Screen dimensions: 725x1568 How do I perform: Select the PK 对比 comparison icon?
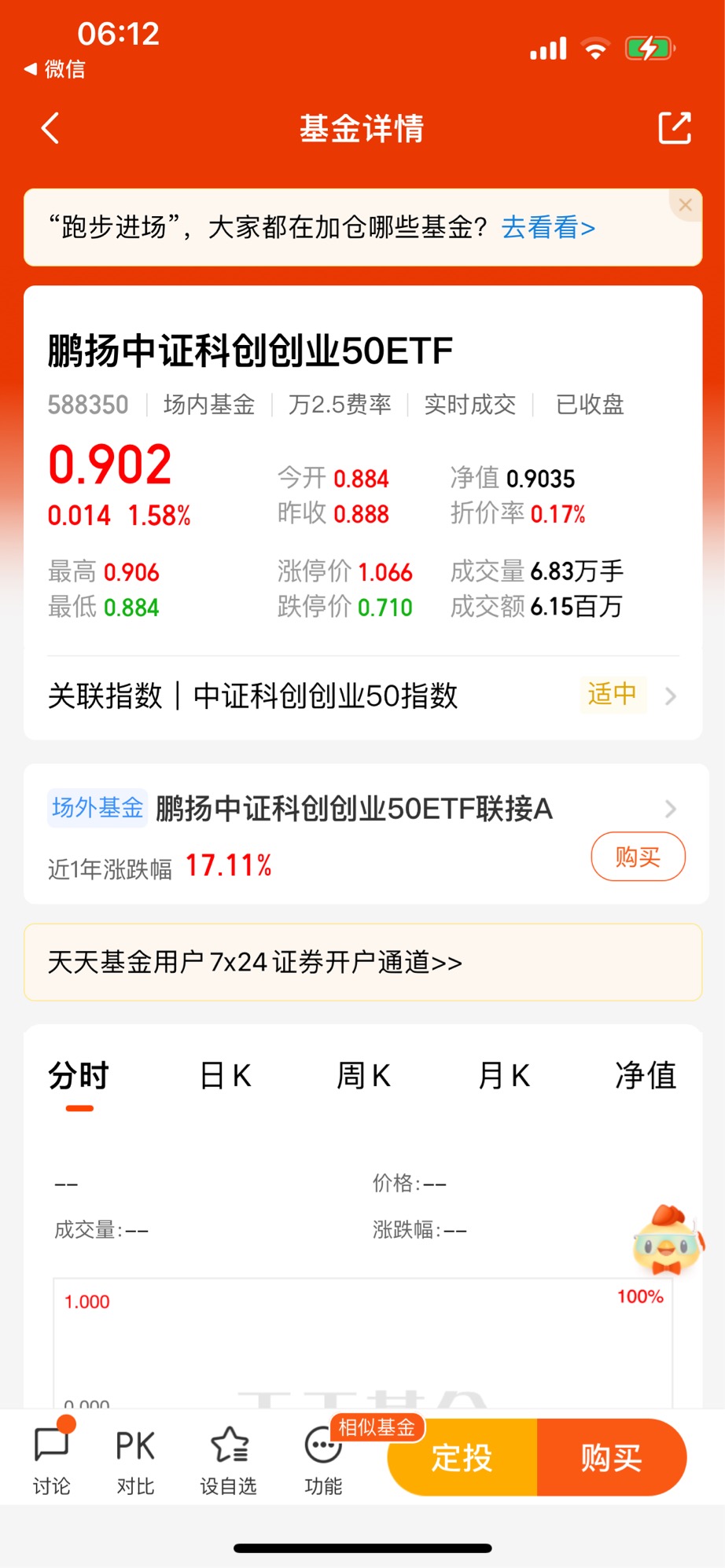point(134,1458)
